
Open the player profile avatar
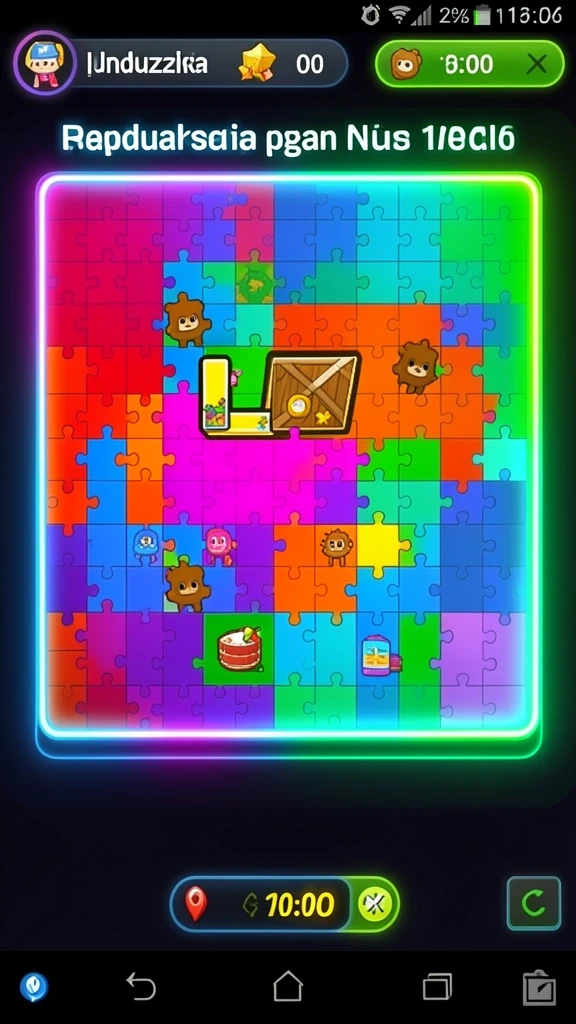point(44,64)
